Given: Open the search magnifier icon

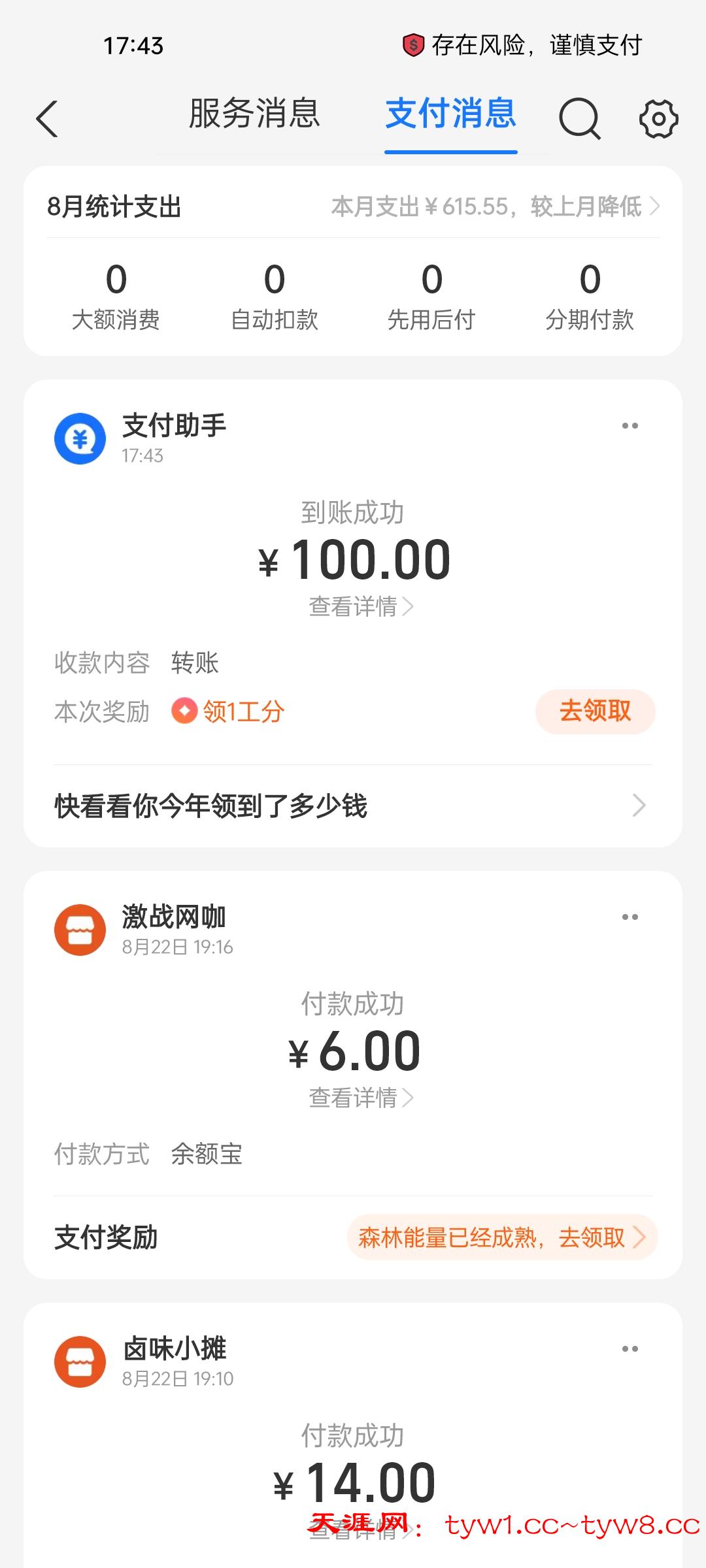Looking at the screenshot, I should 579,119.
